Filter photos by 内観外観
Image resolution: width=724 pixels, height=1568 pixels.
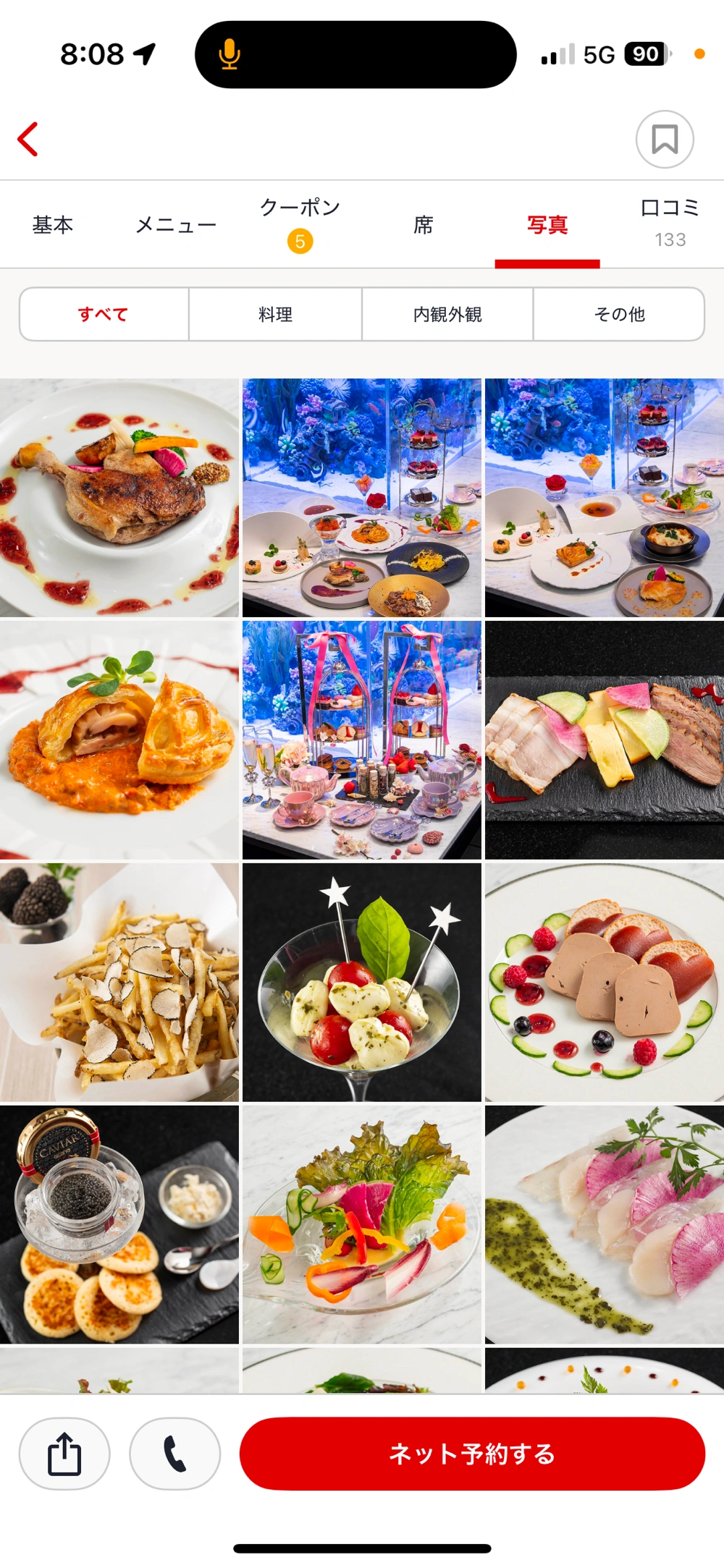pos(447,314)
